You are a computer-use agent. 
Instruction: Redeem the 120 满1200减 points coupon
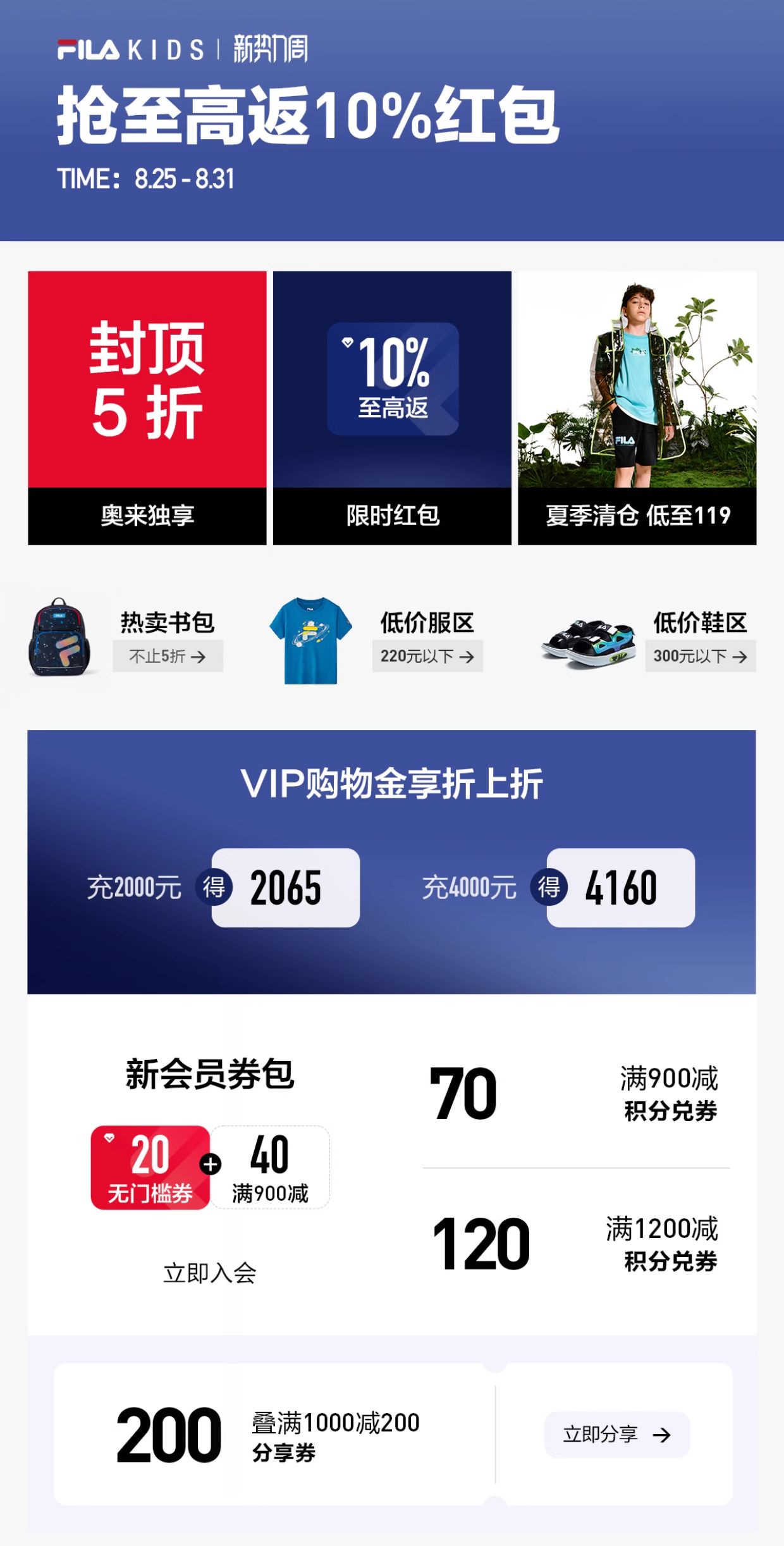coord(575,1244)
